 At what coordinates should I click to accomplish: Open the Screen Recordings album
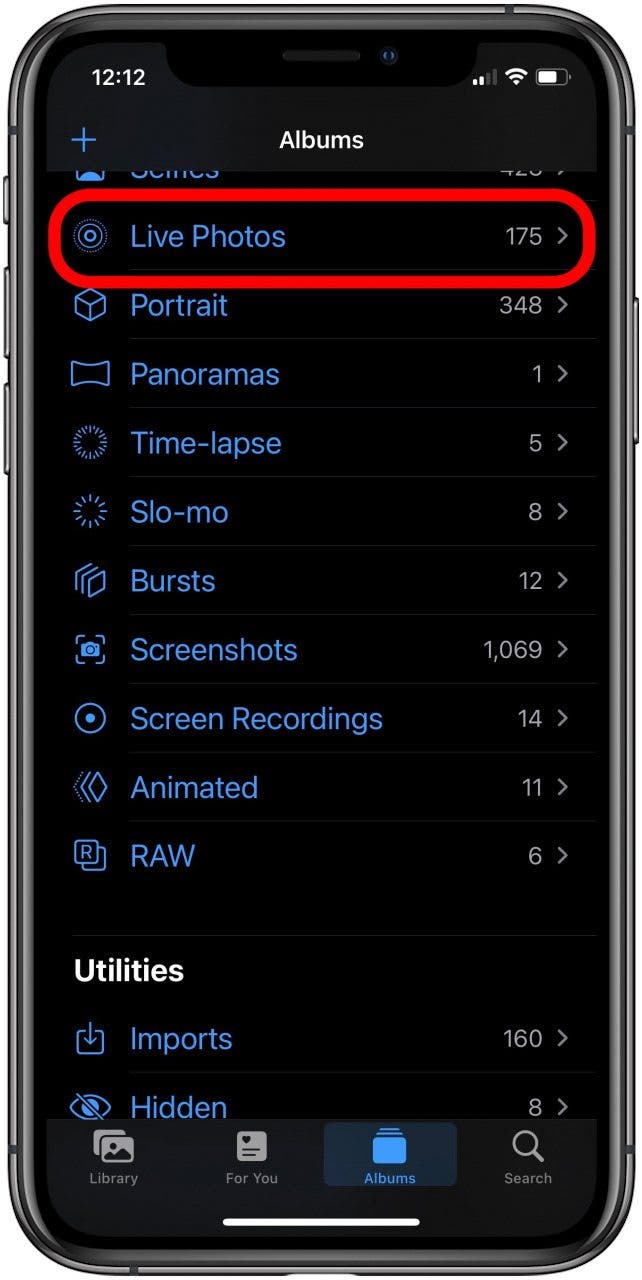click(321, 719)
